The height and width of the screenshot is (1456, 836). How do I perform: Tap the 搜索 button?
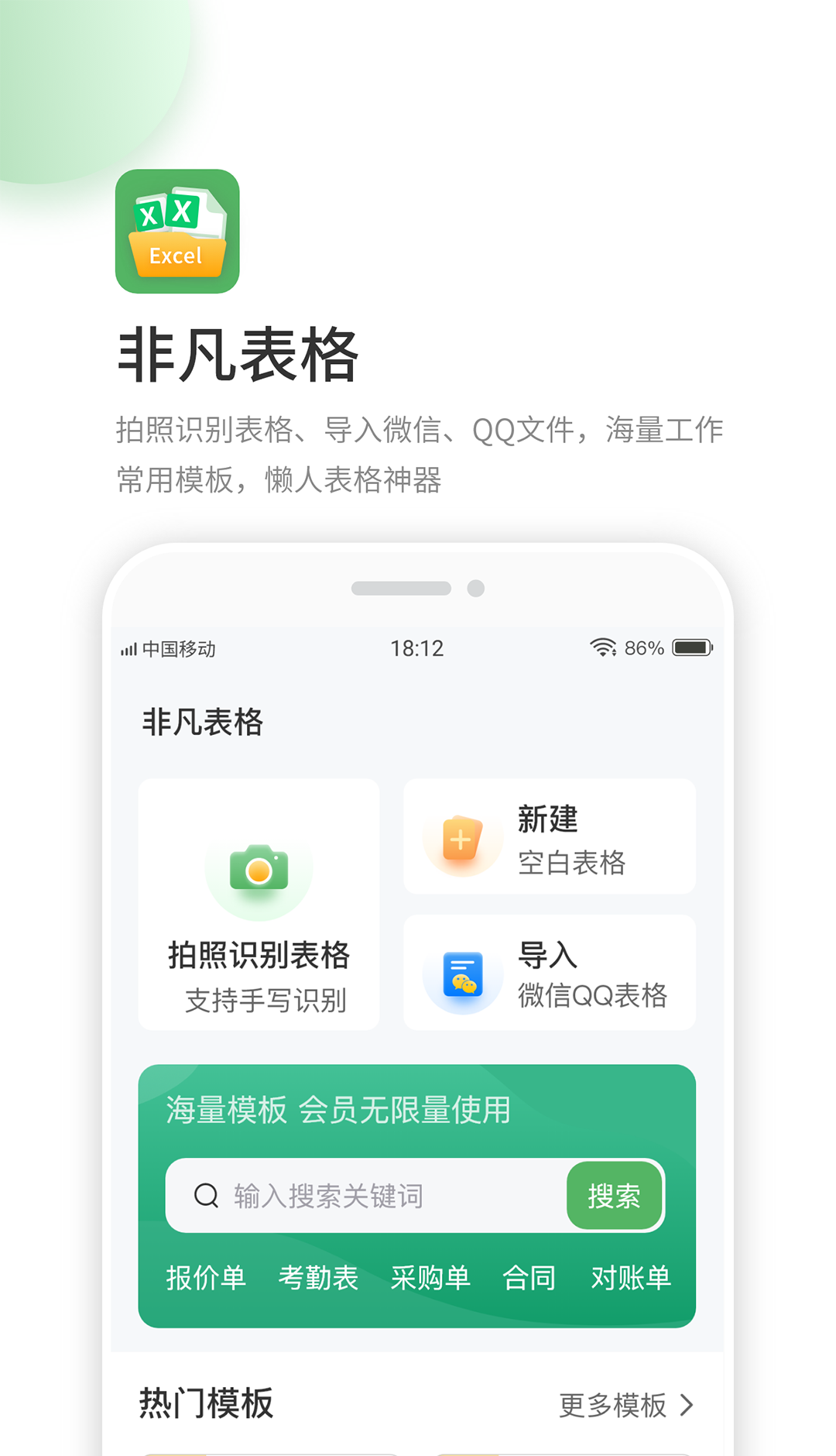(x=615, y=1196)
